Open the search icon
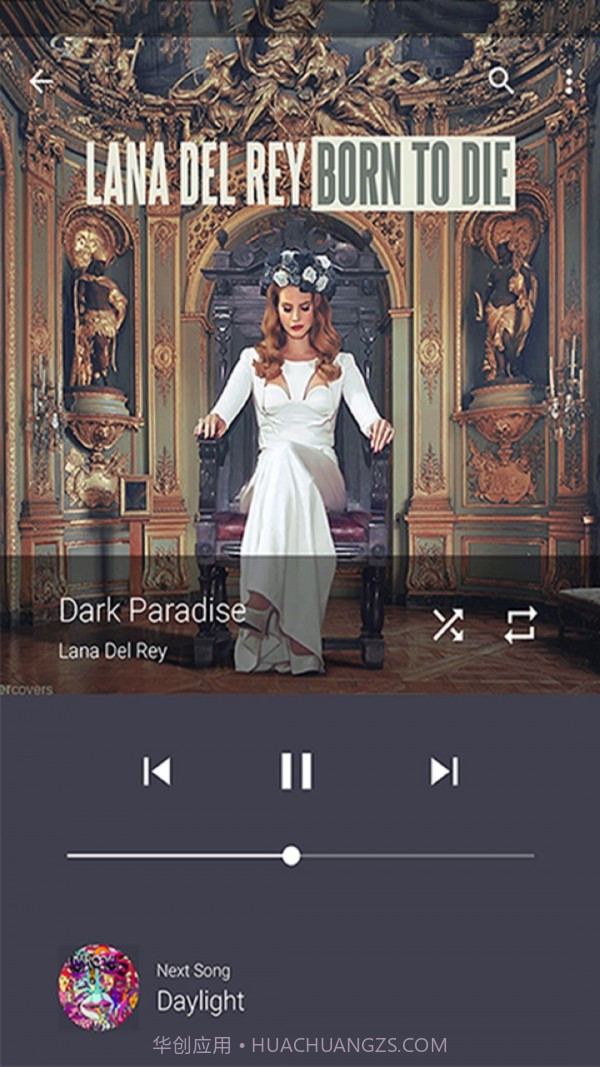Screen dimensions: 600x1067 (501, 81)
